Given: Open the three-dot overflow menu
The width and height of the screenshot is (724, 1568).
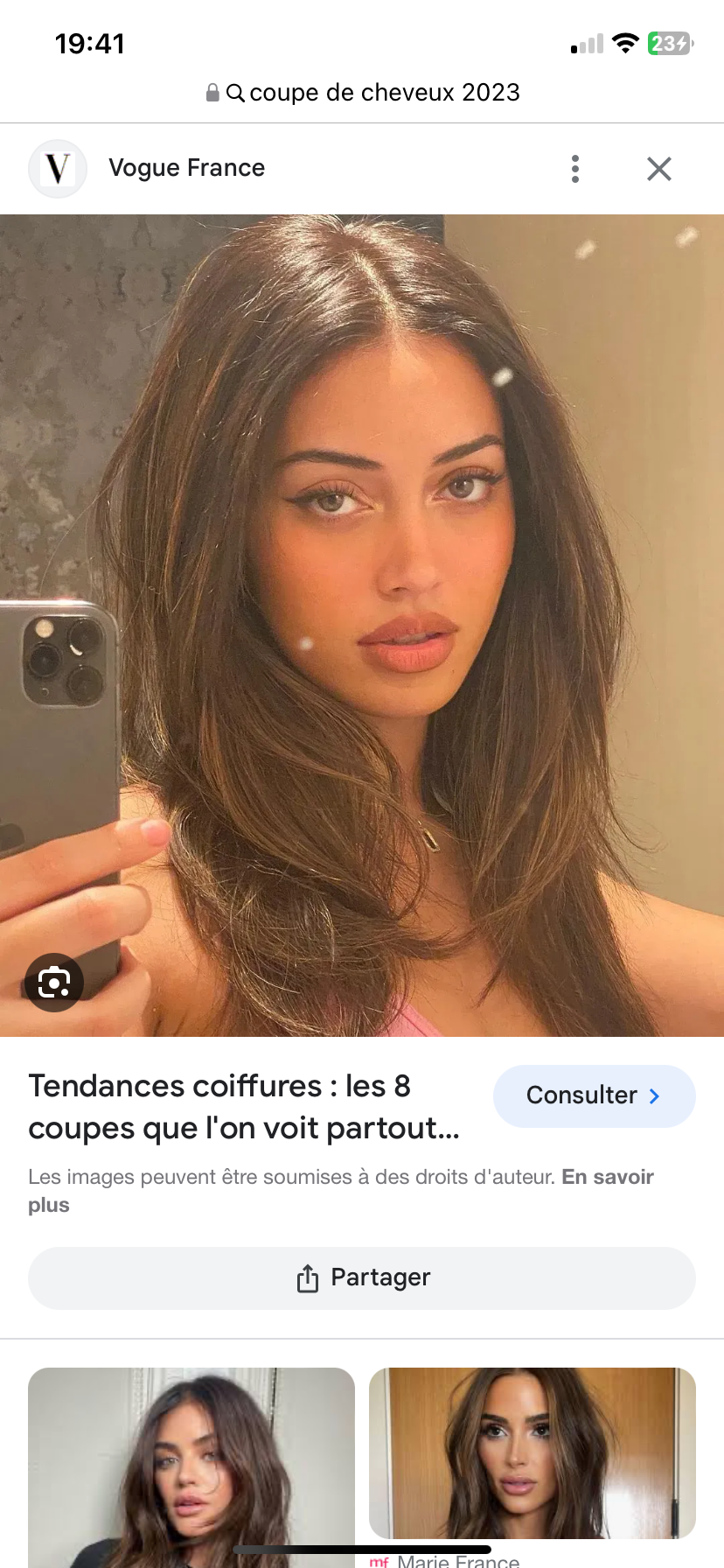Looking at the screenshot, I should coord(574,169).
